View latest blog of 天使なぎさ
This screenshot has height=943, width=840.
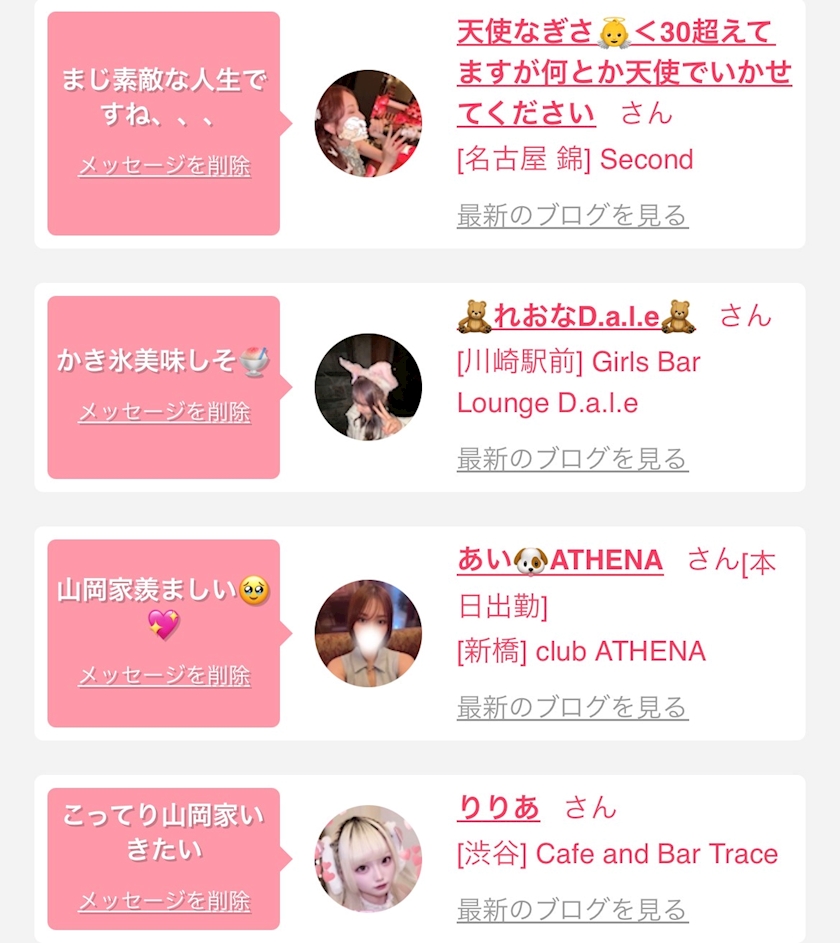[x=572, y=215]
